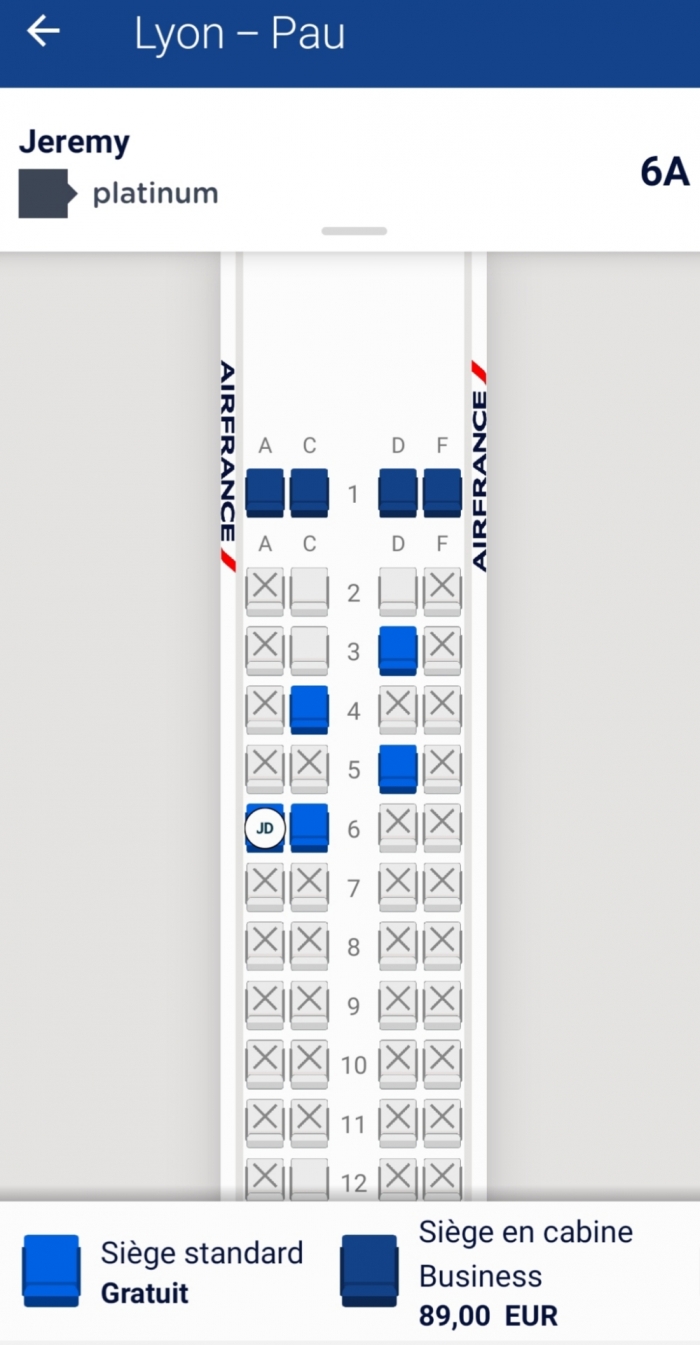
Task: Select business seat 1F
Action: pyautogui.click(x=442, y=492)
